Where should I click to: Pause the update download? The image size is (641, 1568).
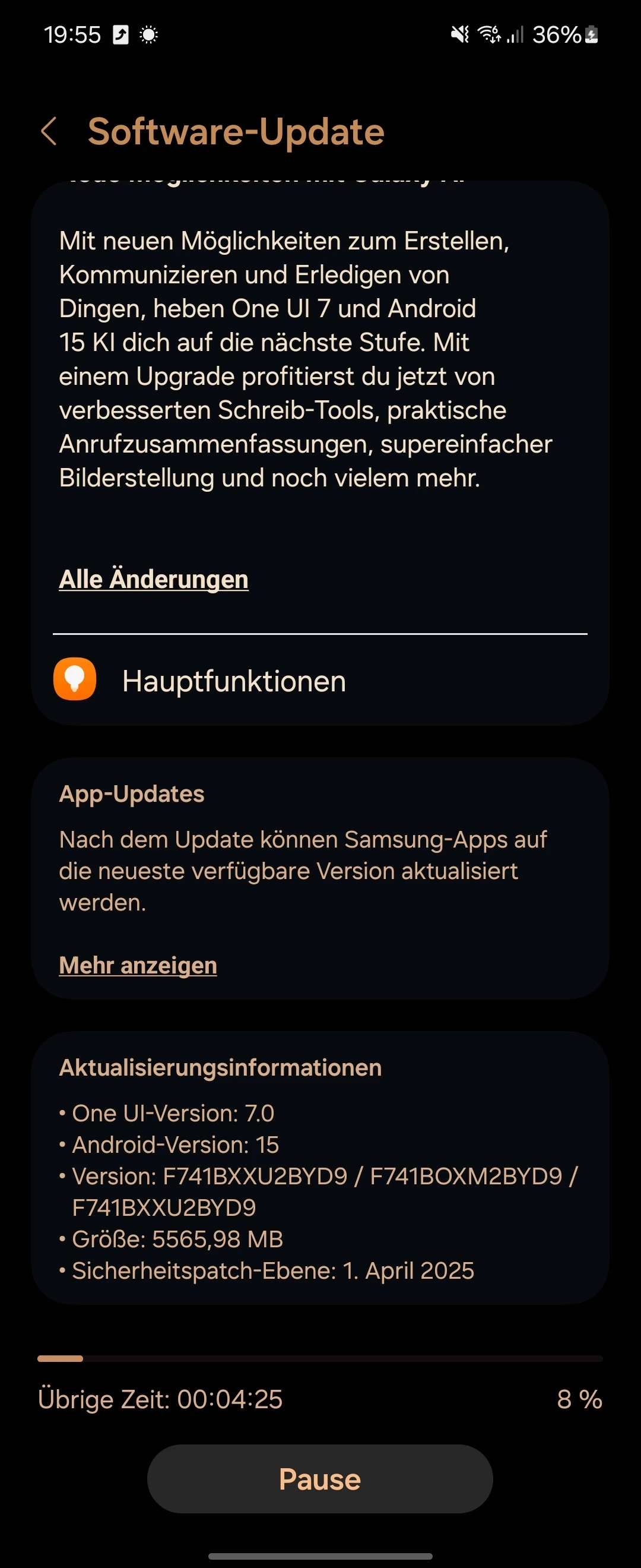[320, 1479]
